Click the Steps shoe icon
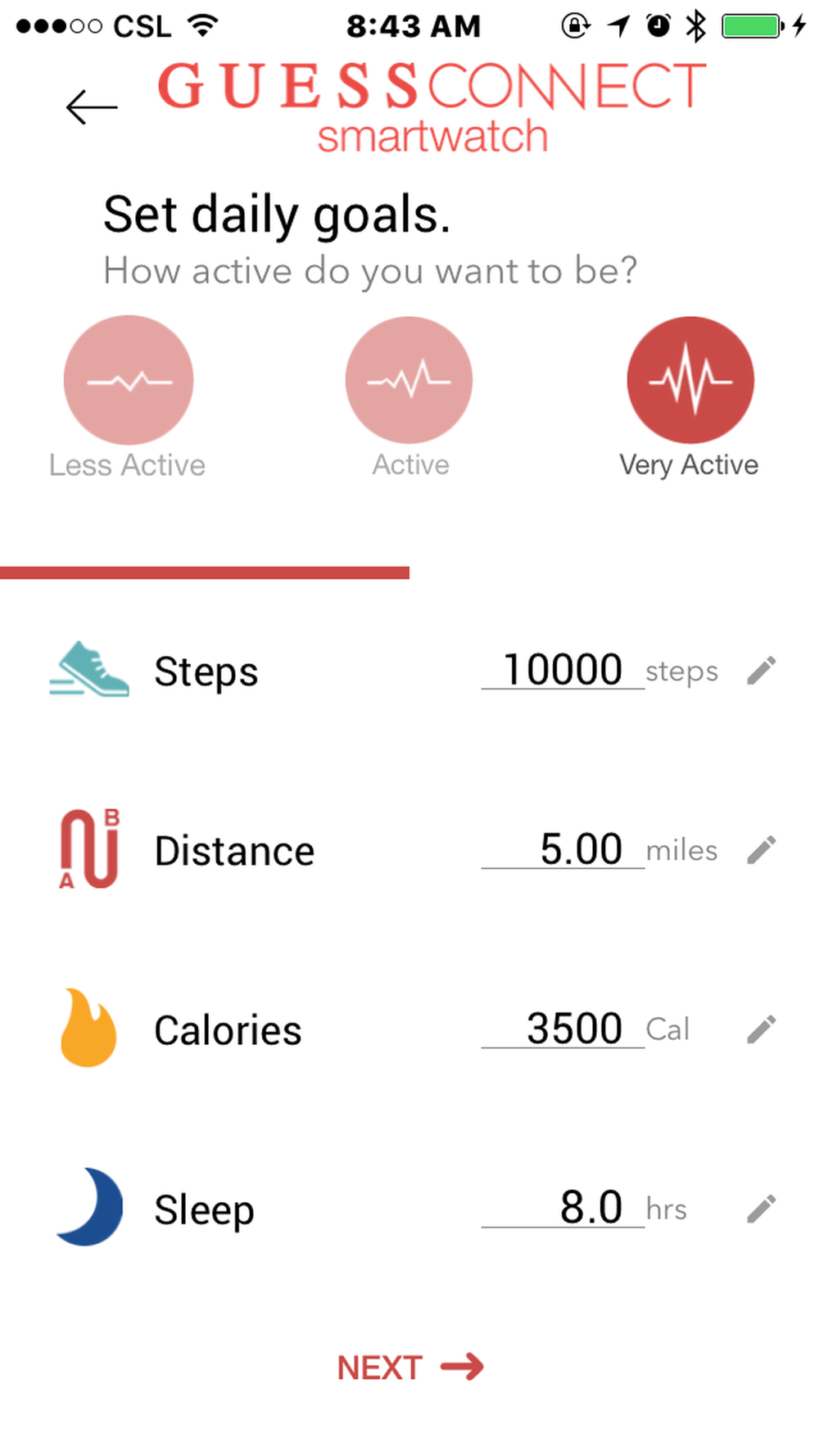Viewport: 819px width, 1456px height. click(90, 670)
